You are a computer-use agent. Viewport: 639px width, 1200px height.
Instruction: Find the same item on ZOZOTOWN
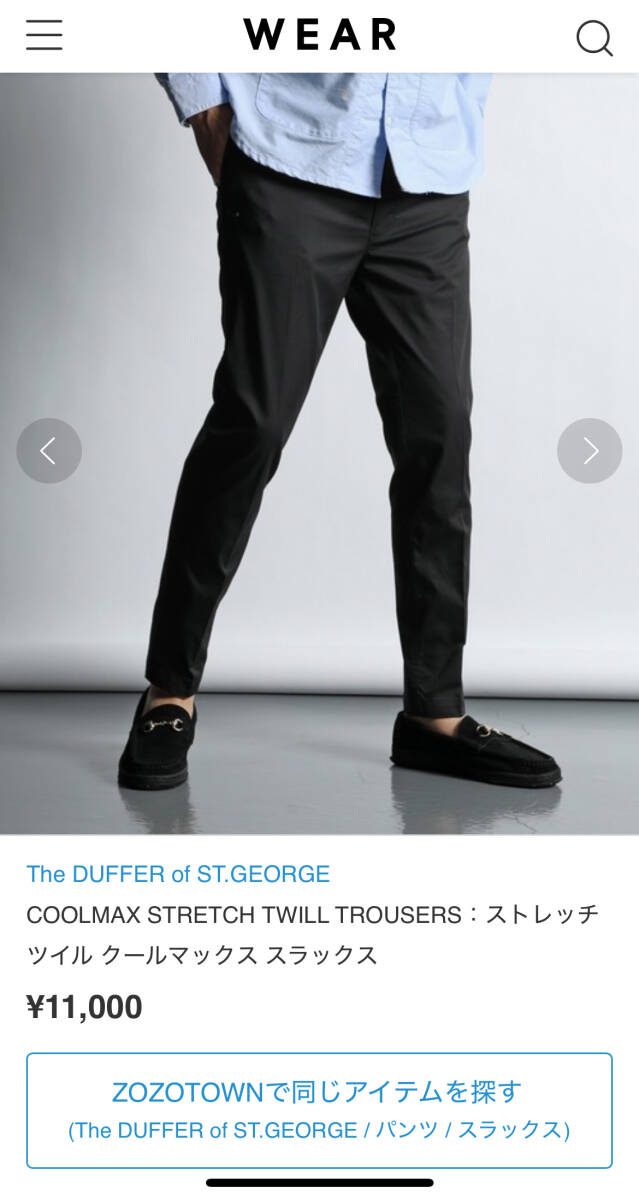319,1110
